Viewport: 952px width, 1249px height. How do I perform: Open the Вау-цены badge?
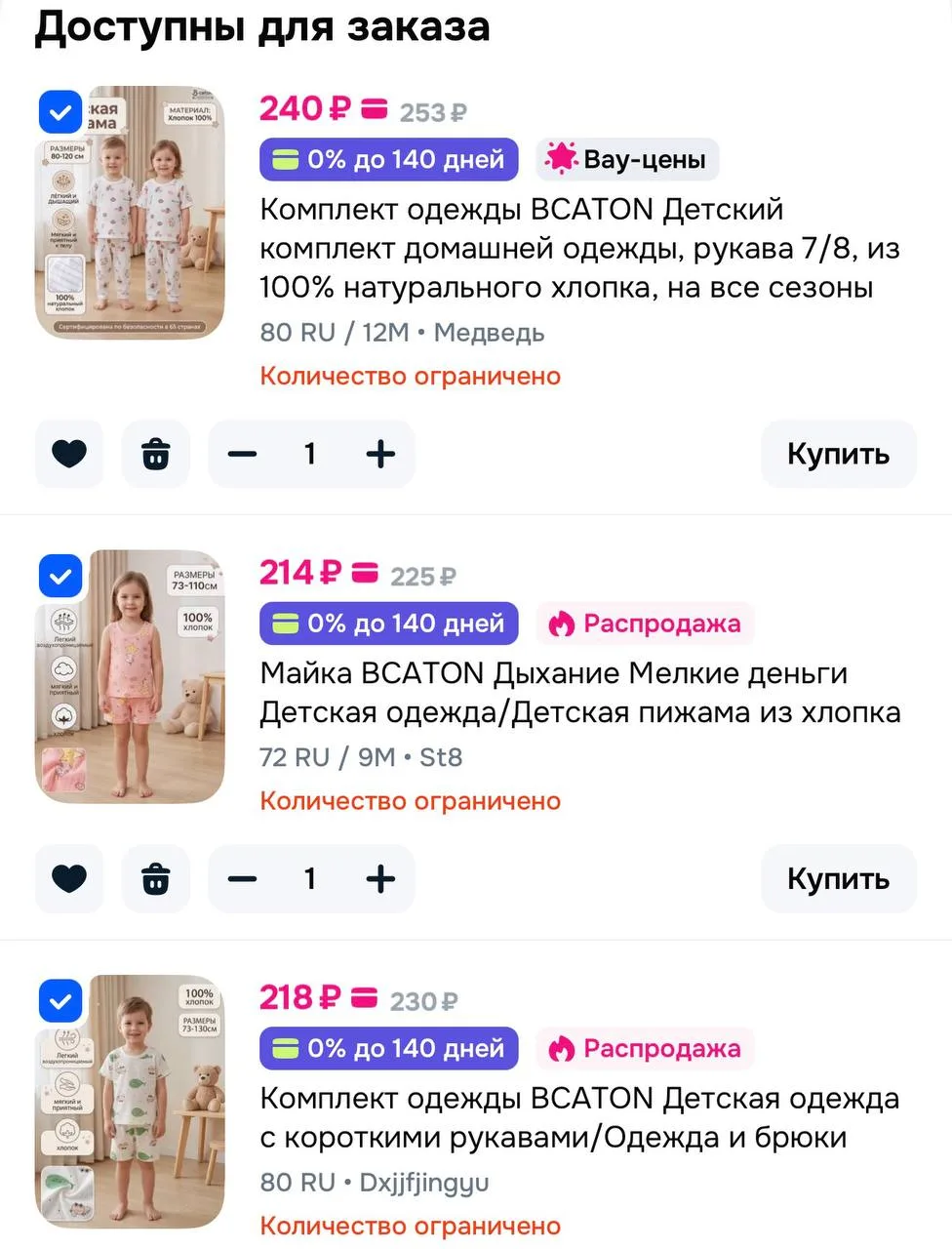click(x=627, y=159)
